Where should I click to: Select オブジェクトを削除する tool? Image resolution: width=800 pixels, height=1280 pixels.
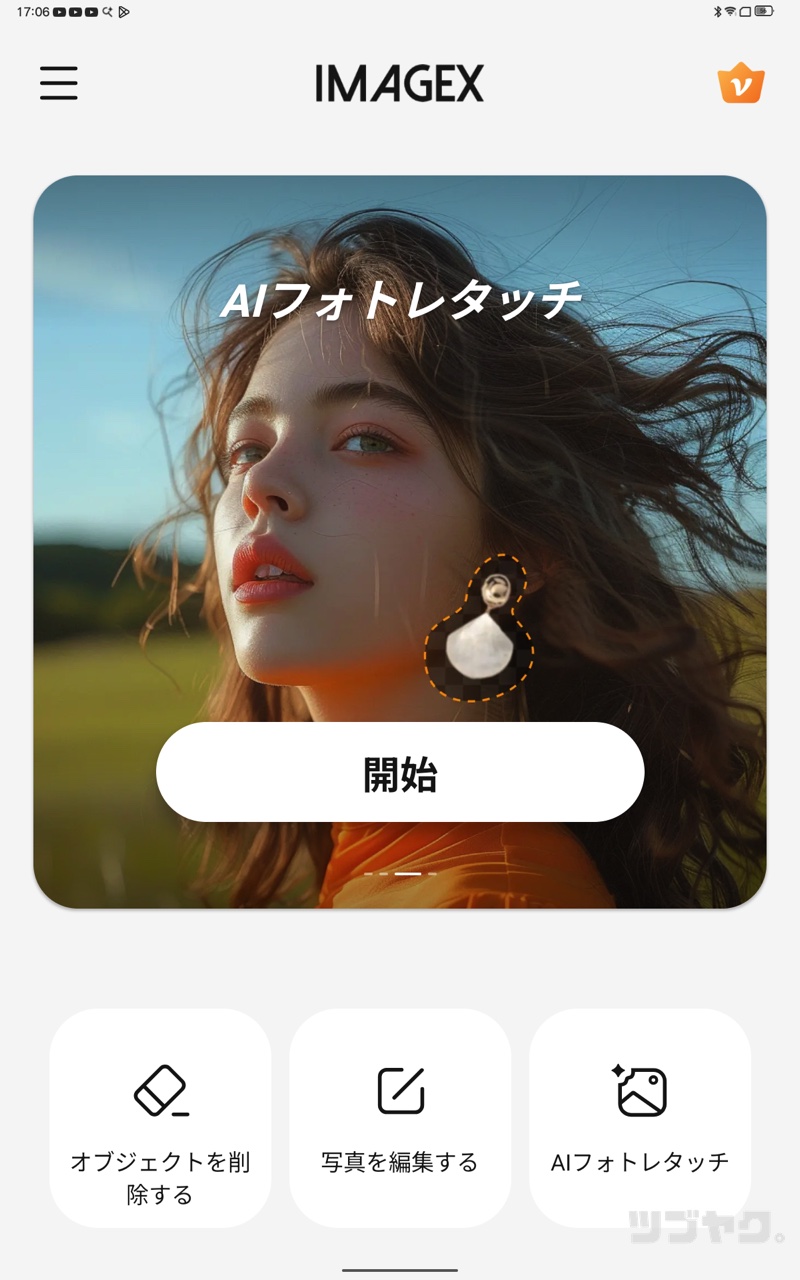pos(160,1117)
